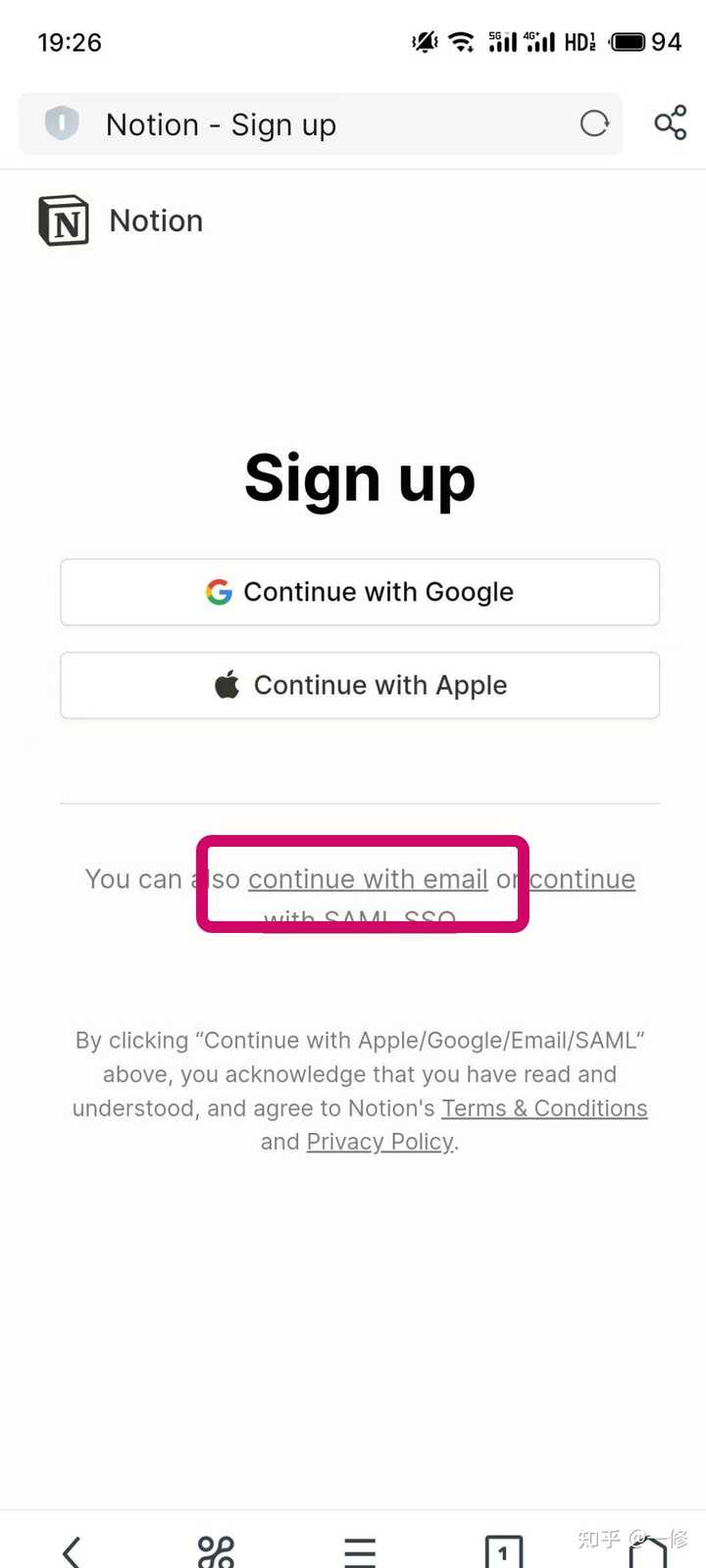Open the browser's four-circle tools icon
The width and height of the screenshot is (706, 1568).
(216, 1550)
